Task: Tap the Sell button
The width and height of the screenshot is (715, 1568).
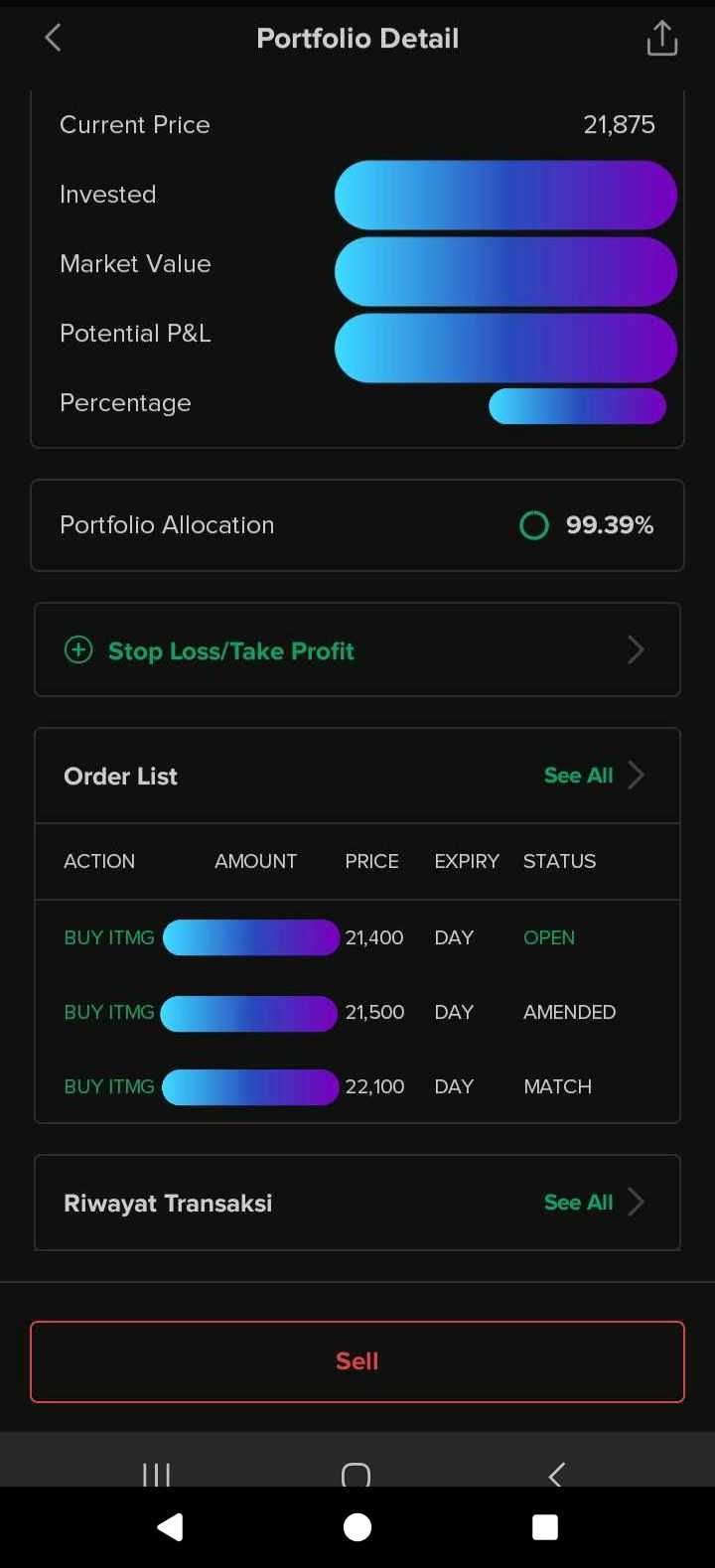Action: (x=357, y=1361)
